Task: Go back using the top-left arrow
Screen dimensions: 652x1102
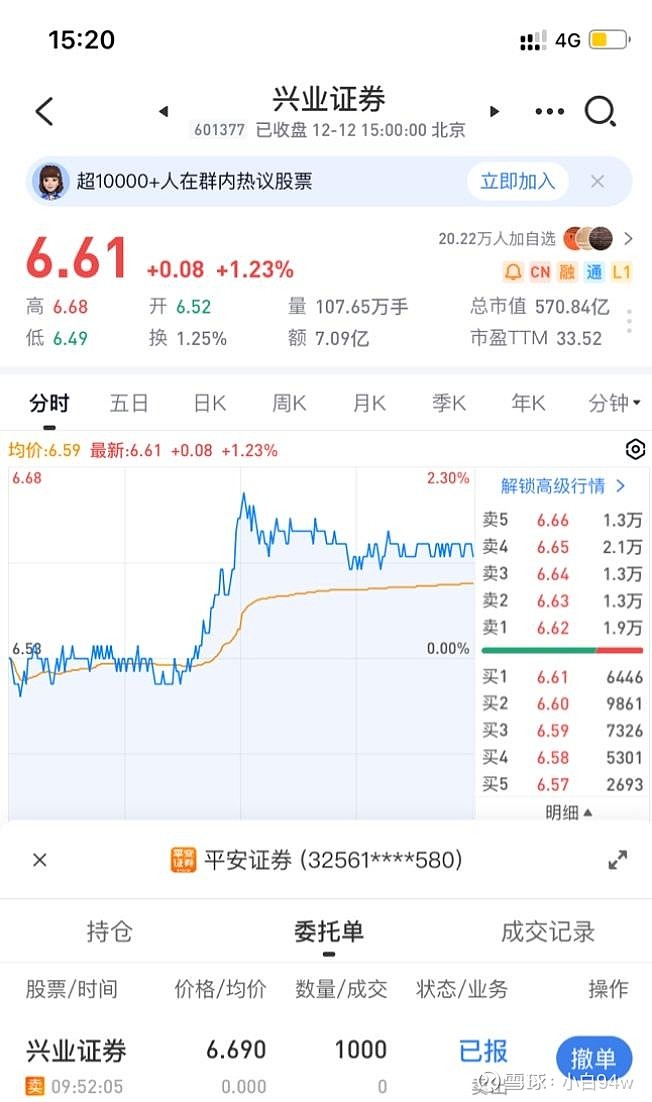Action: (x=44, y=111)
